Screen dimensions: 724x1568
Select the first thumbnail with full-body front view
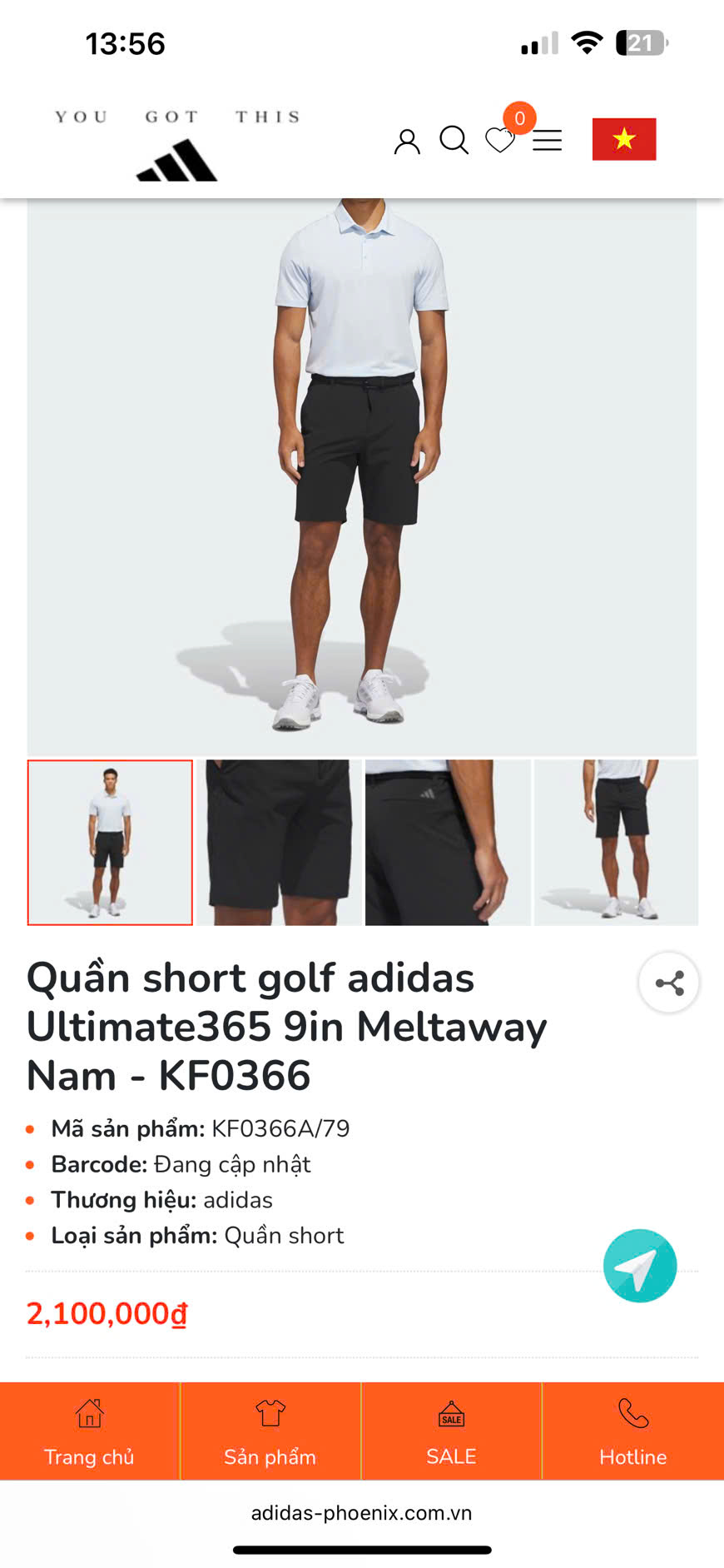click(110, 842)
